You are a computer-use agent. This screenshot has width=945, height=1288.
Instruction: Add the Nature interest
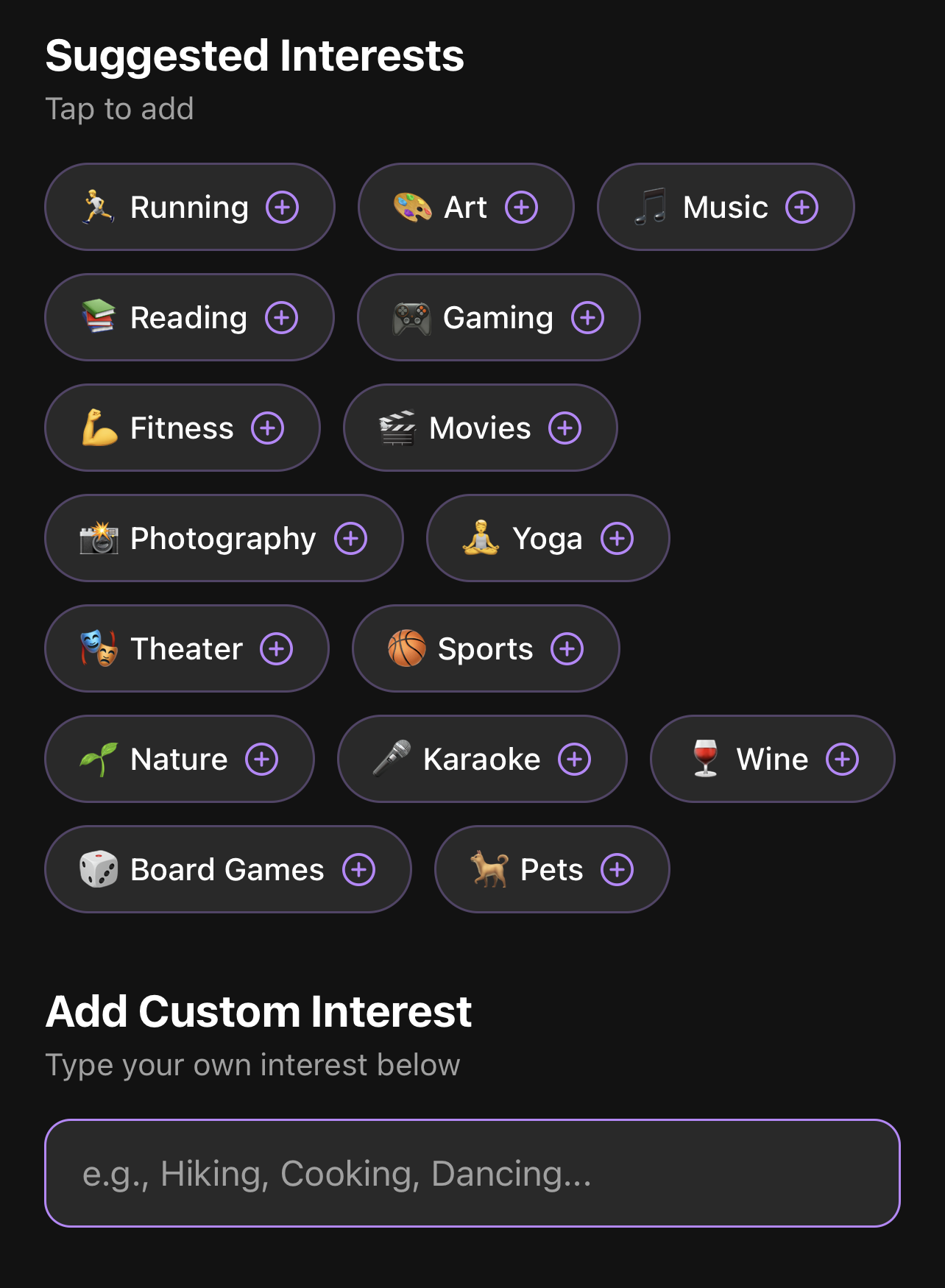pos(179,759)
